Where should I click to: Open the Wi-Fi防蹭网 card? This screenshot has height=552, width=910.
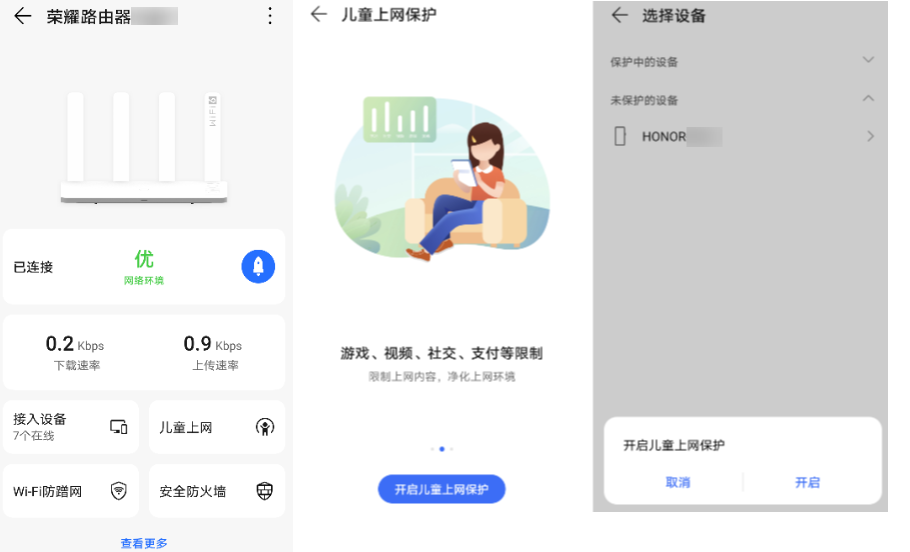click(x=71, y=491)
